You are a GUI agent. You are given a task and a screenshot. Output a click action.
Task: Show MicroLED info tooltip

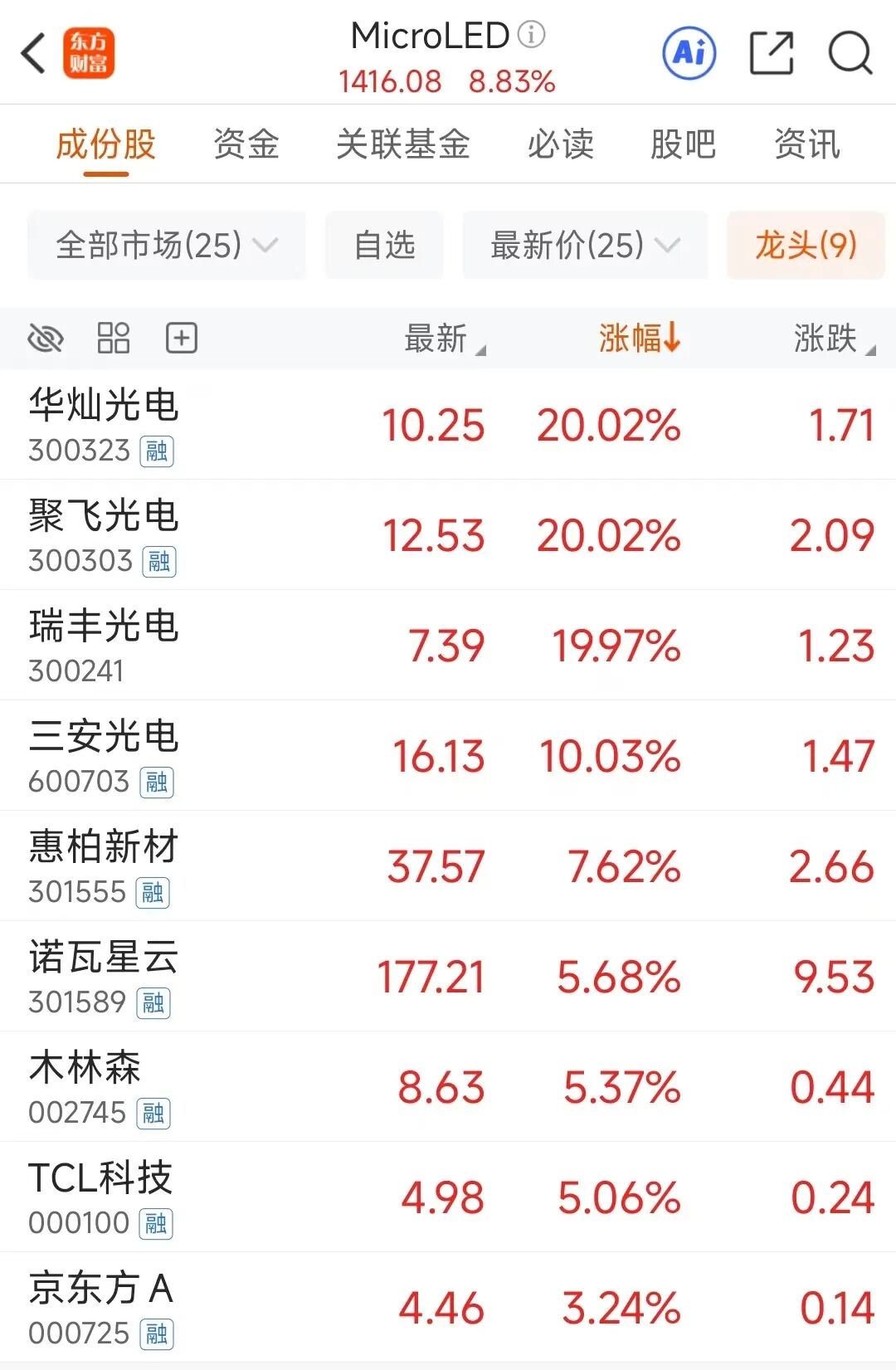pos(532,35)
